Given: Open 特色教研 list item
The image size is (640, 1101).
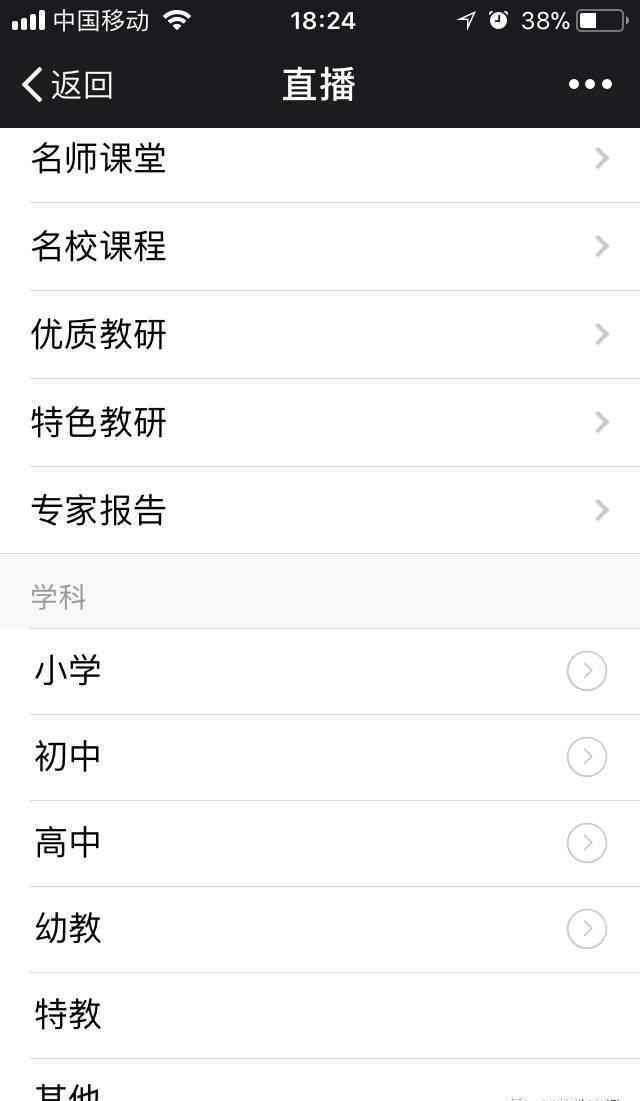Looking at the screenshot, I should pos(320,422).
